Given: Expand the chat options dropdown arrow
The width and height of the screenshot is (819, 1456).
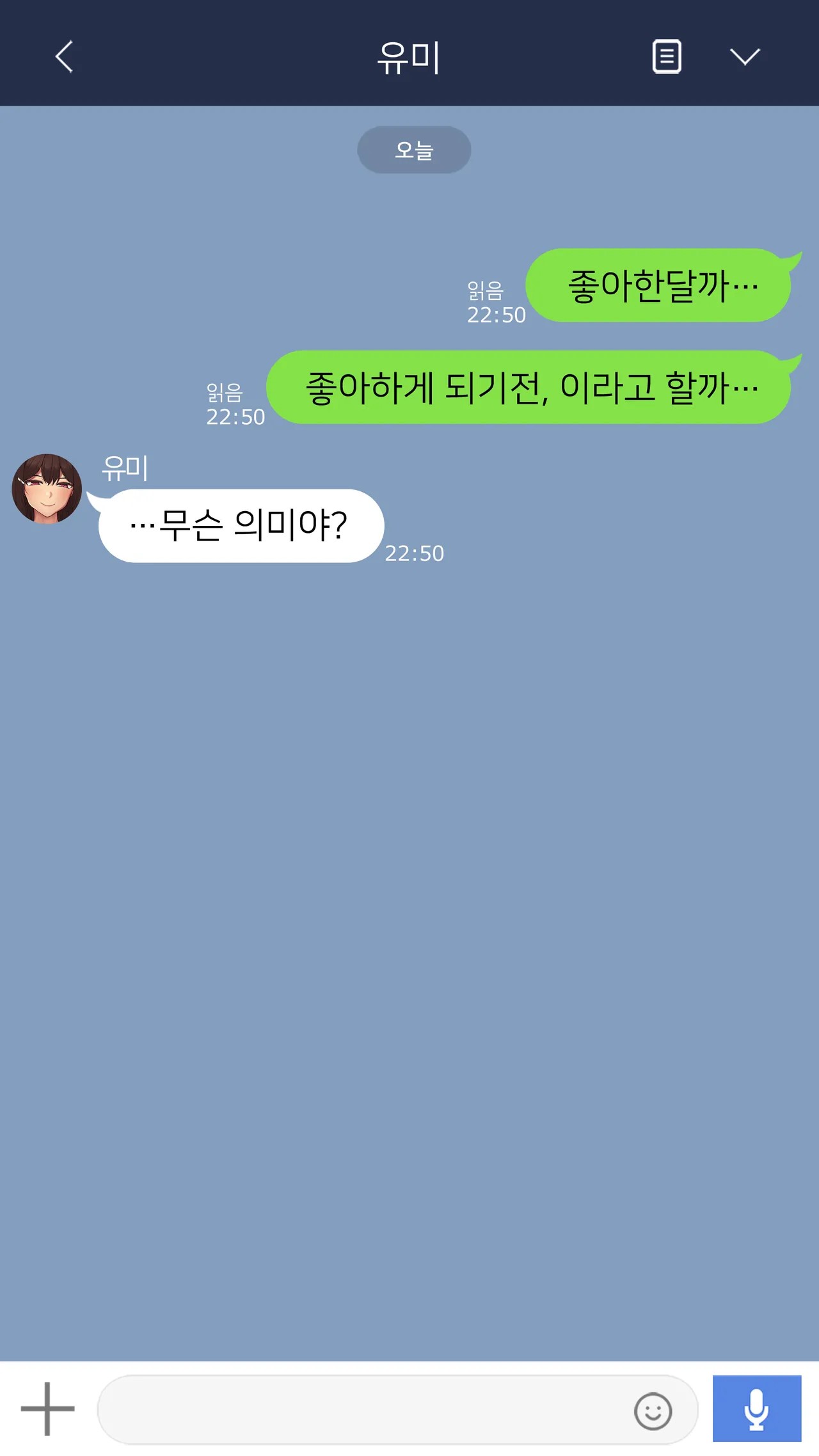Looking at the screenshot, I should coord(745,57).
